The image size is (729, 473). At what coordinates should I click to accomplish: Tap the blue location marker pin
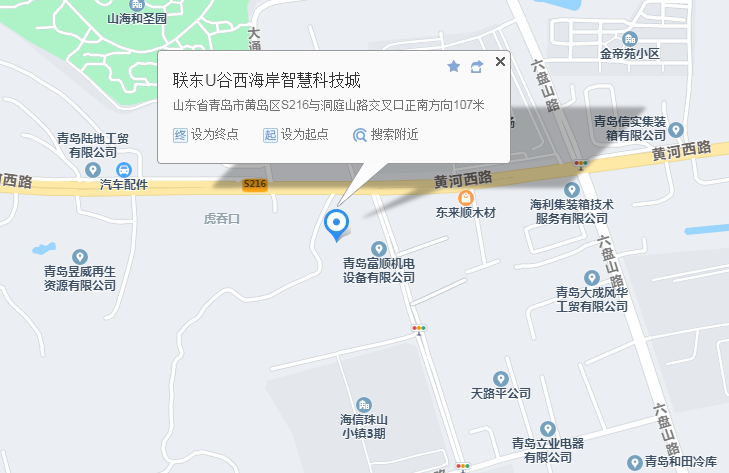[x=337, y=224]
